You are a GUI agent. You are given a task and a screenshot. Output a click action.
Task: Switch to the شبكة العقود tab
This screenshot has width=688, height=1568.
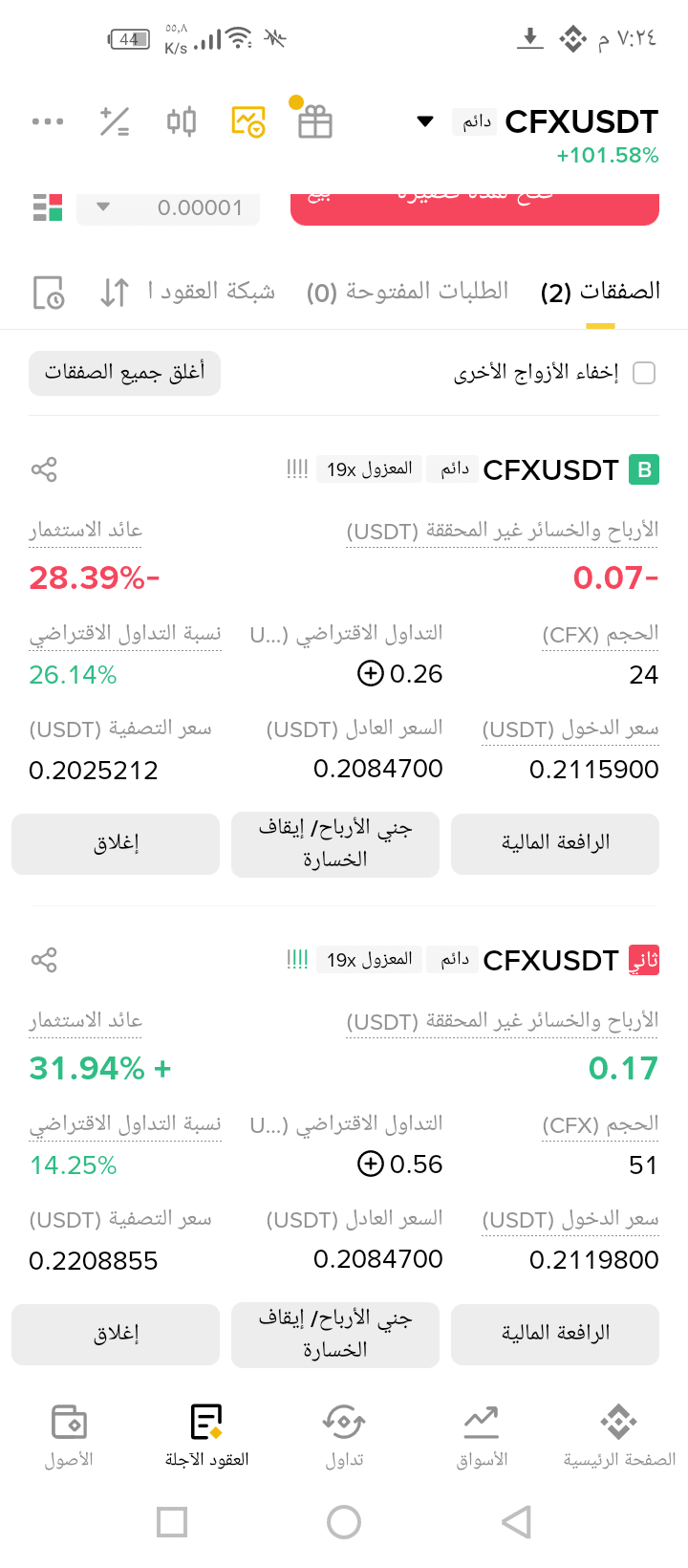211,292
